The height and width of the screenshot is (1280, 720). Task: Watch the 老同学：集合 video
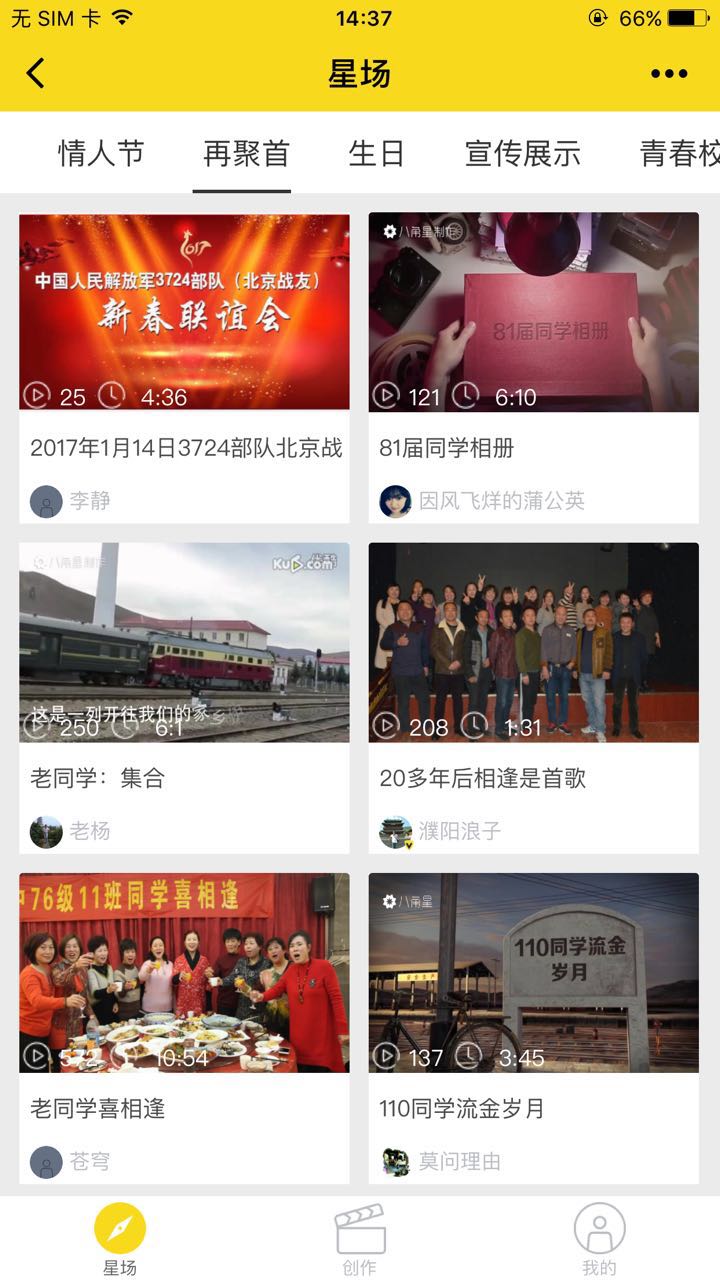click(184, 642)
